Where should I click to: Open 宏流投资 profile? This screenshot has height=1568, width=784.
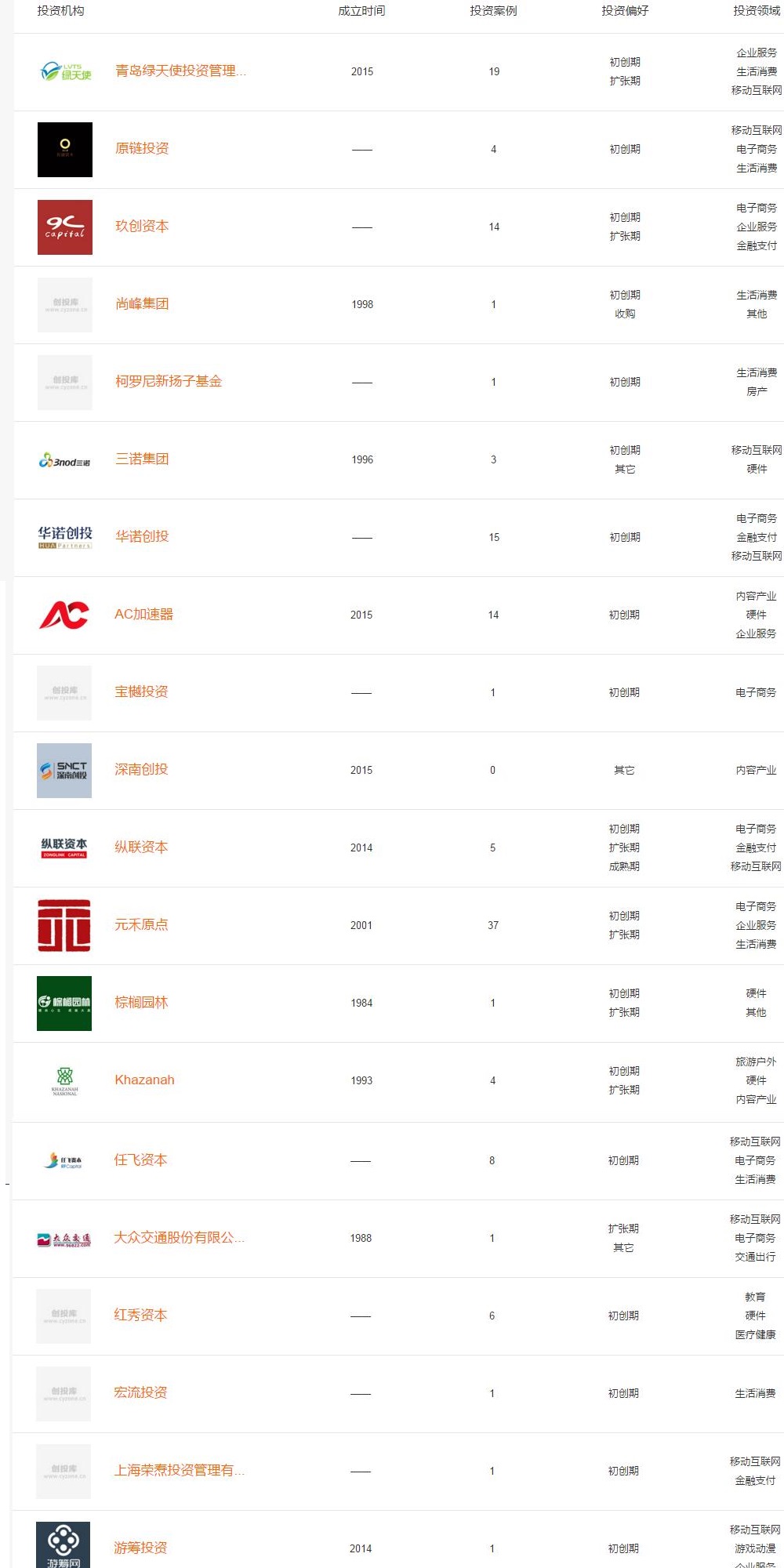[x=140, y=1393]
